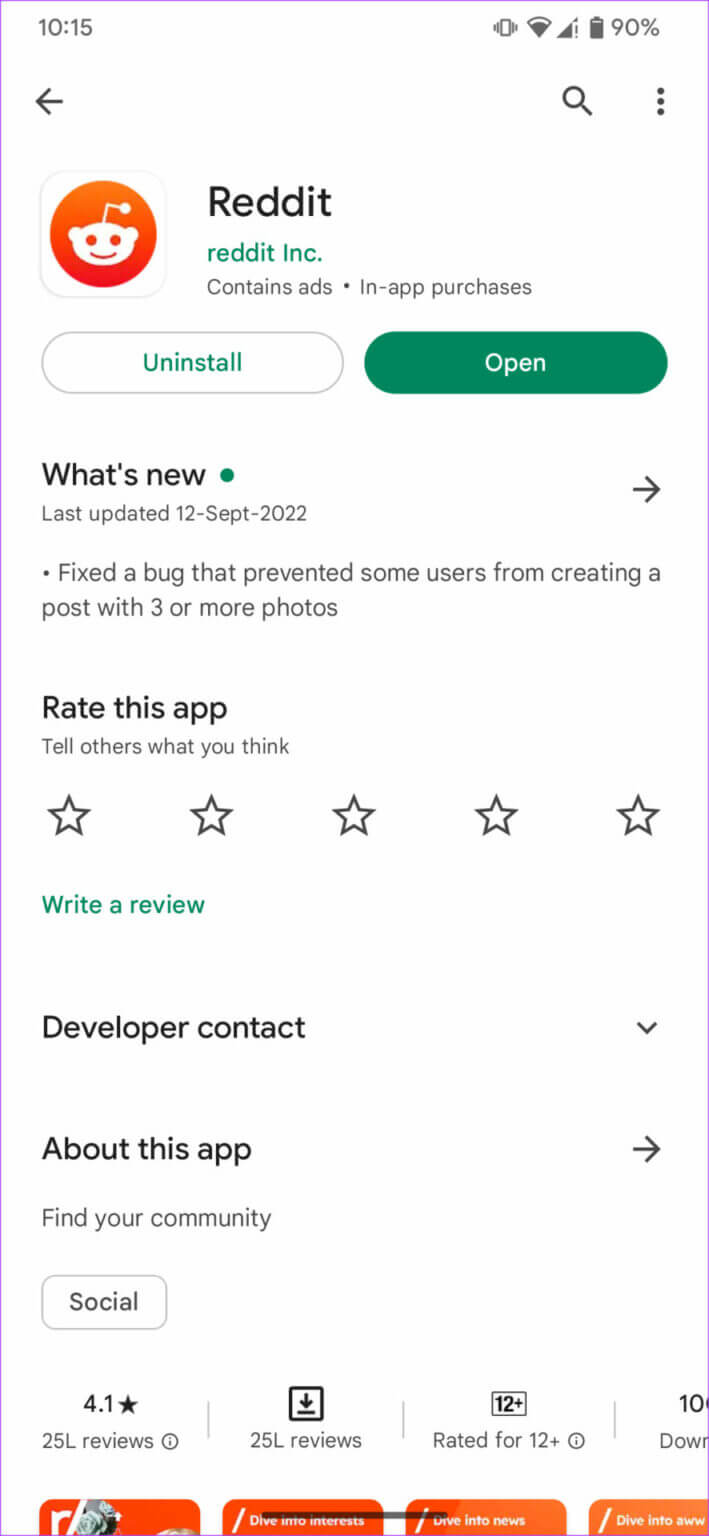This screenshot has height=1536, width=709.
Task: Open the About this app arrow
Action: [647, 1149]
